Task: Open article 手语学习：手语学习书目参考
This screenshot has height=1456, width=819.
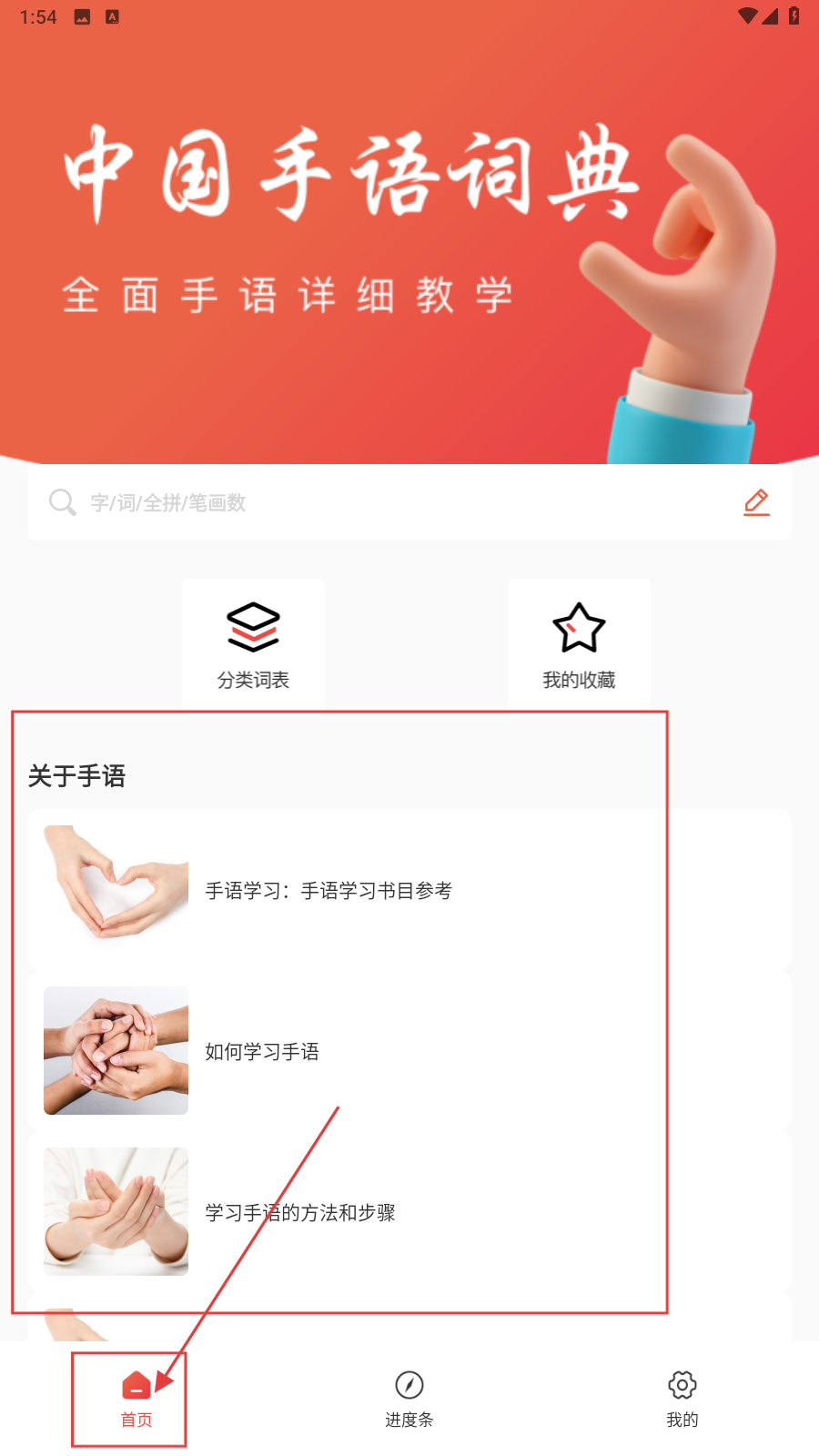Action: pyautogui.click(x=409, y=890)
